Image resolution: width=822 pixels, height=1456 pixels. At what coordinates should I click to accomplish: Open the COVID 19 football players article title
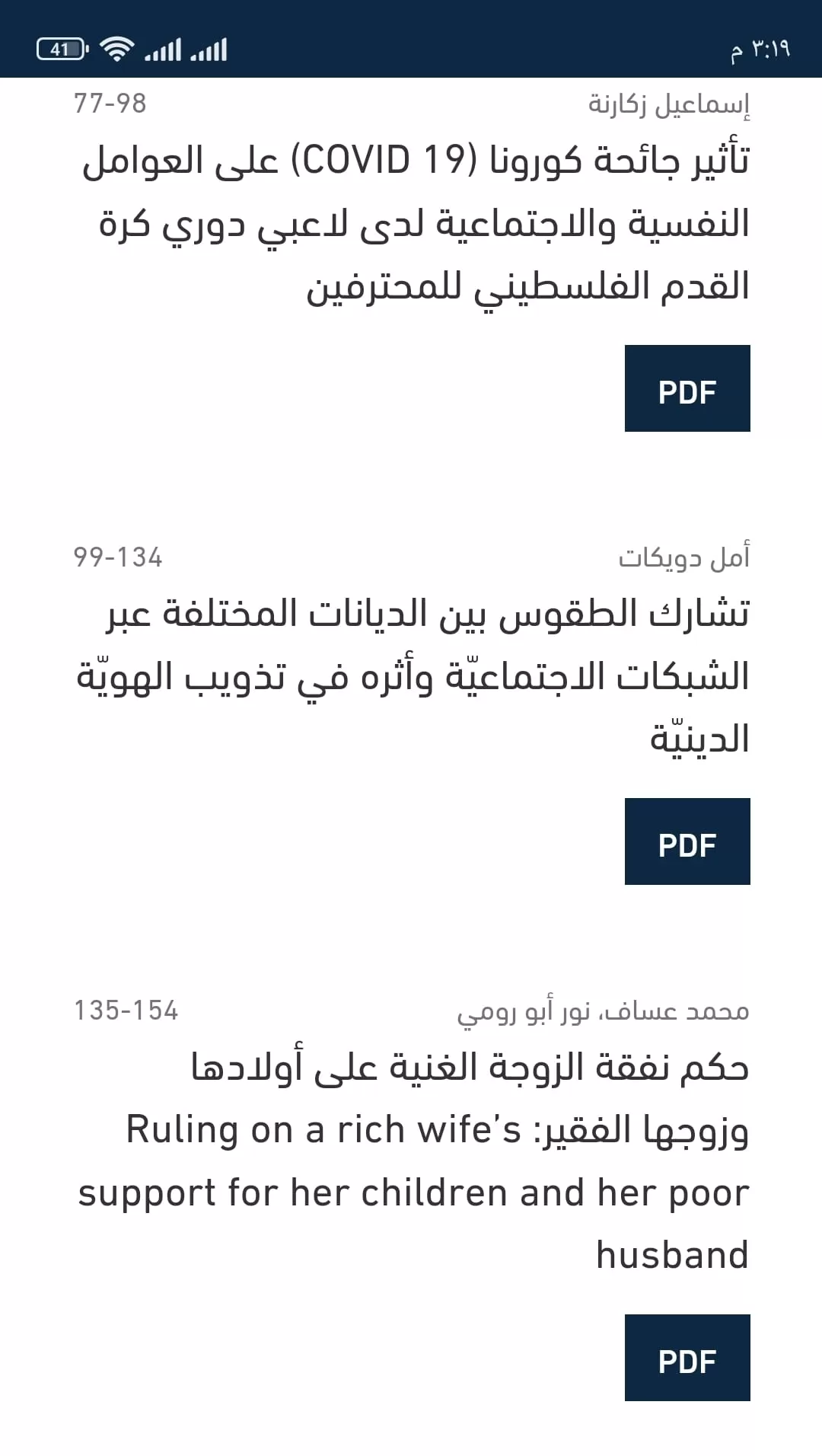pyautogui.click(x=416, y=223)
